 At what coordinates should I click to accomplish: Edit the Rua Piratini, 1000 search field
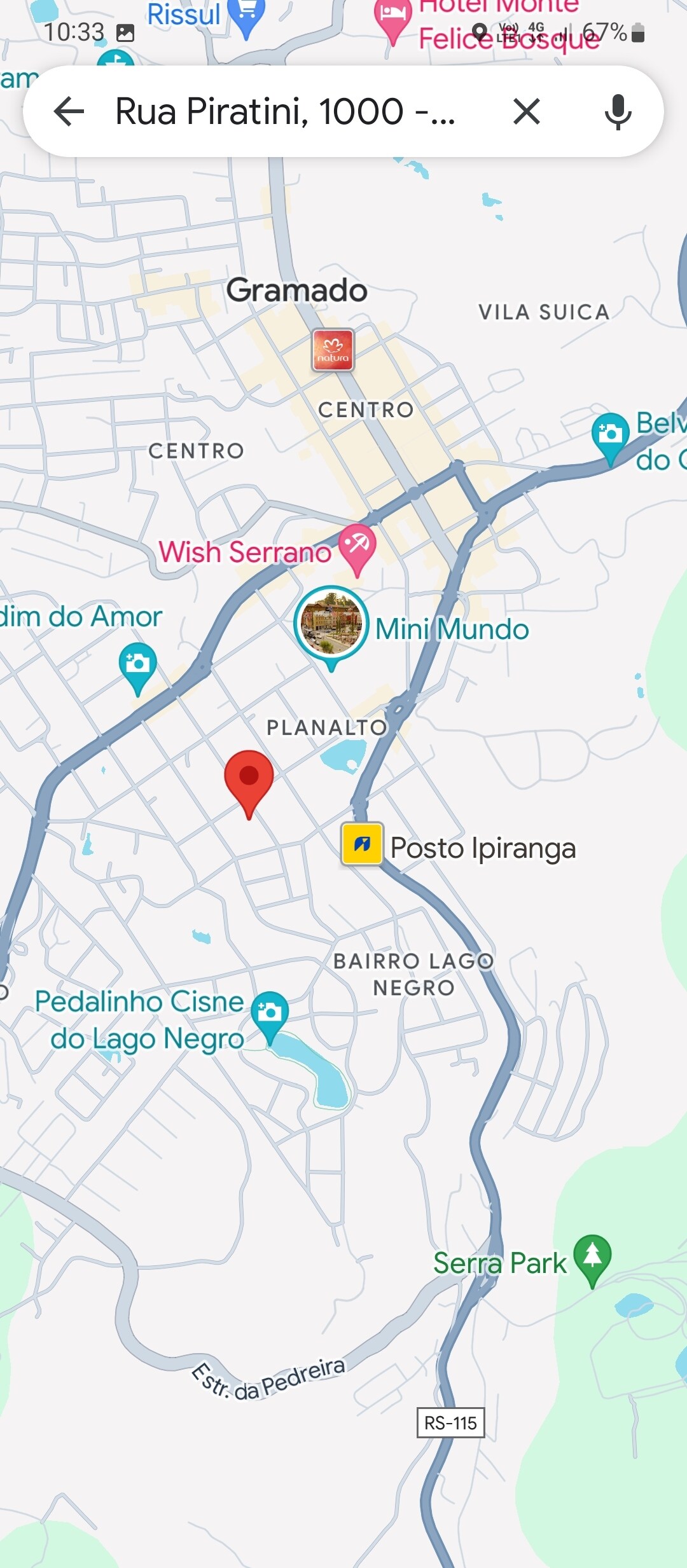(286, 112)
